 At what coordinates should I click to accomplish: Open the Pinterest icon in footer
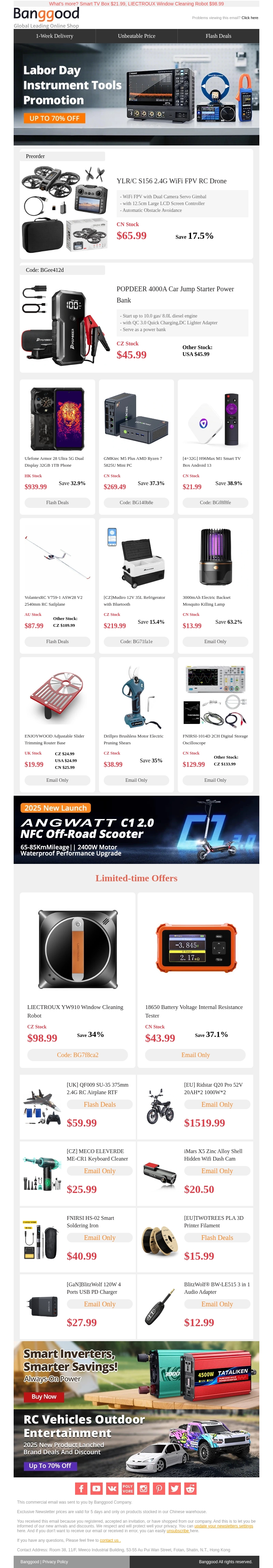click(159, 1488)
